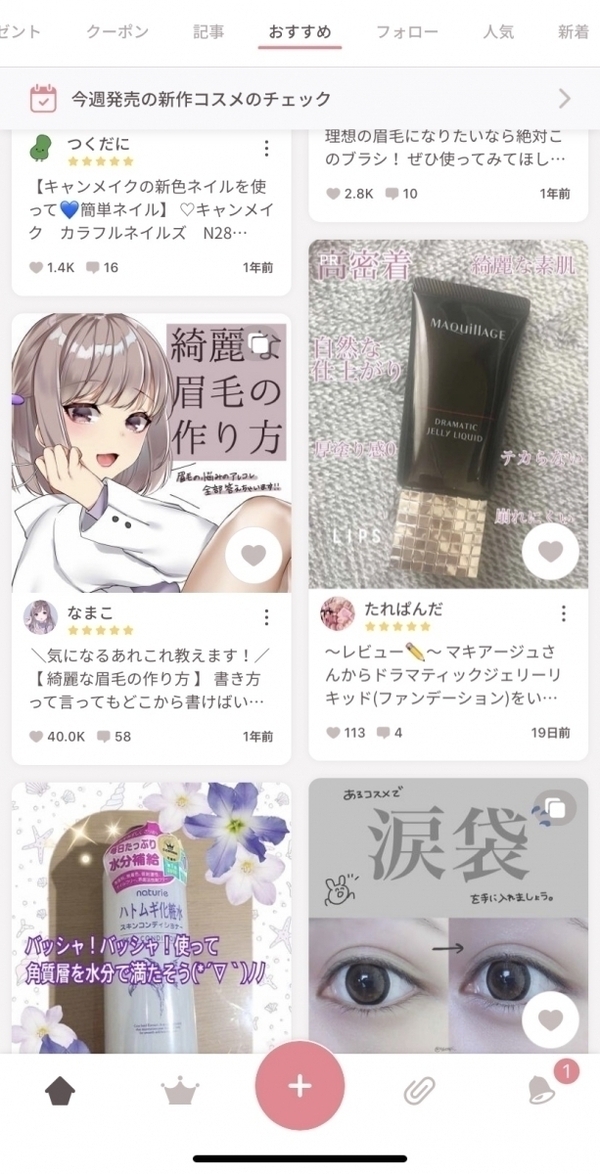The image size is (600, 1174).
Task: Open the clips tab
Action: click(x=420, y=1091)
